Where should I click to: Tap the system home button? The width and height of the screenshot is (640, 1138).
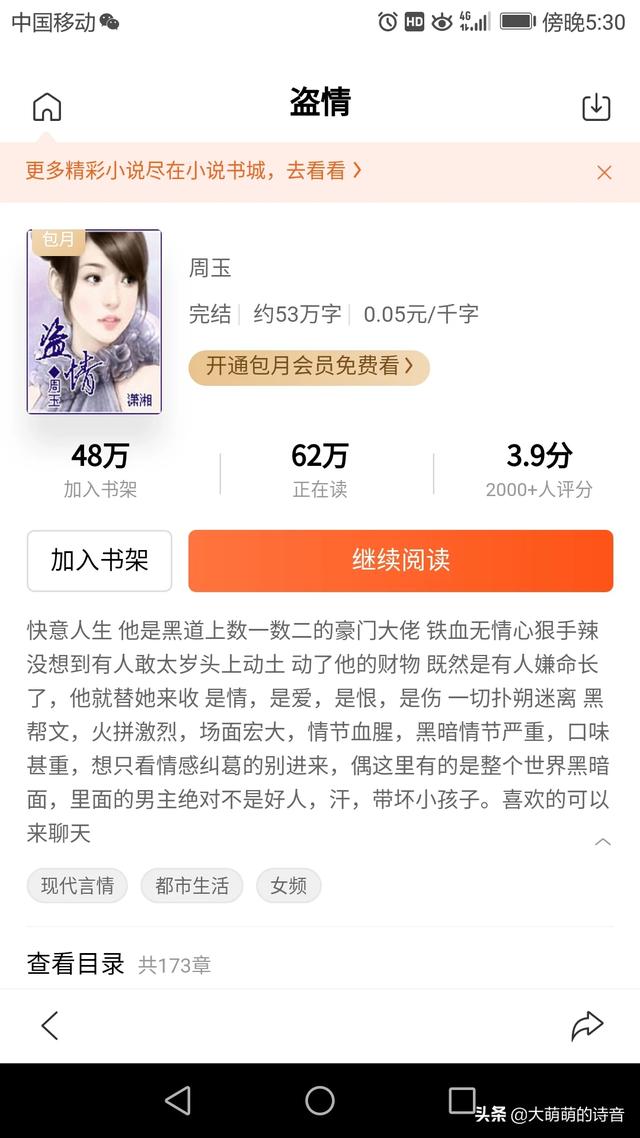tap(320, 1101)
